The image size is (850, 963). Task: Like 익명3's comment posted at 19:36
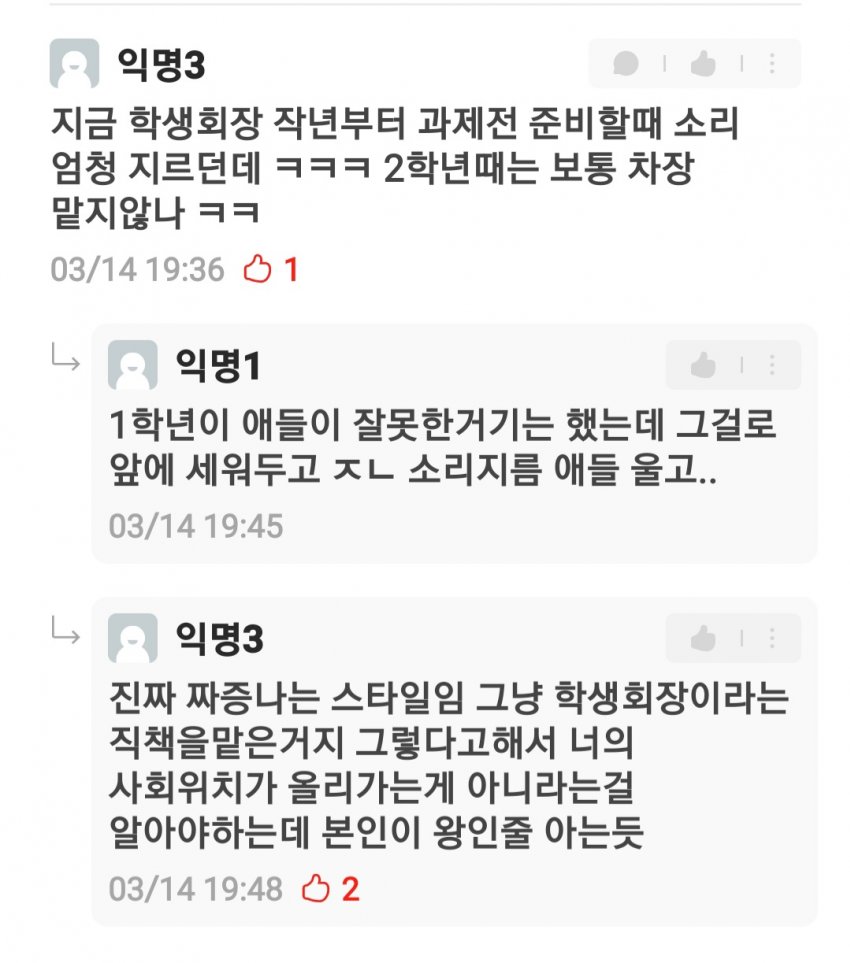[703, 65]
